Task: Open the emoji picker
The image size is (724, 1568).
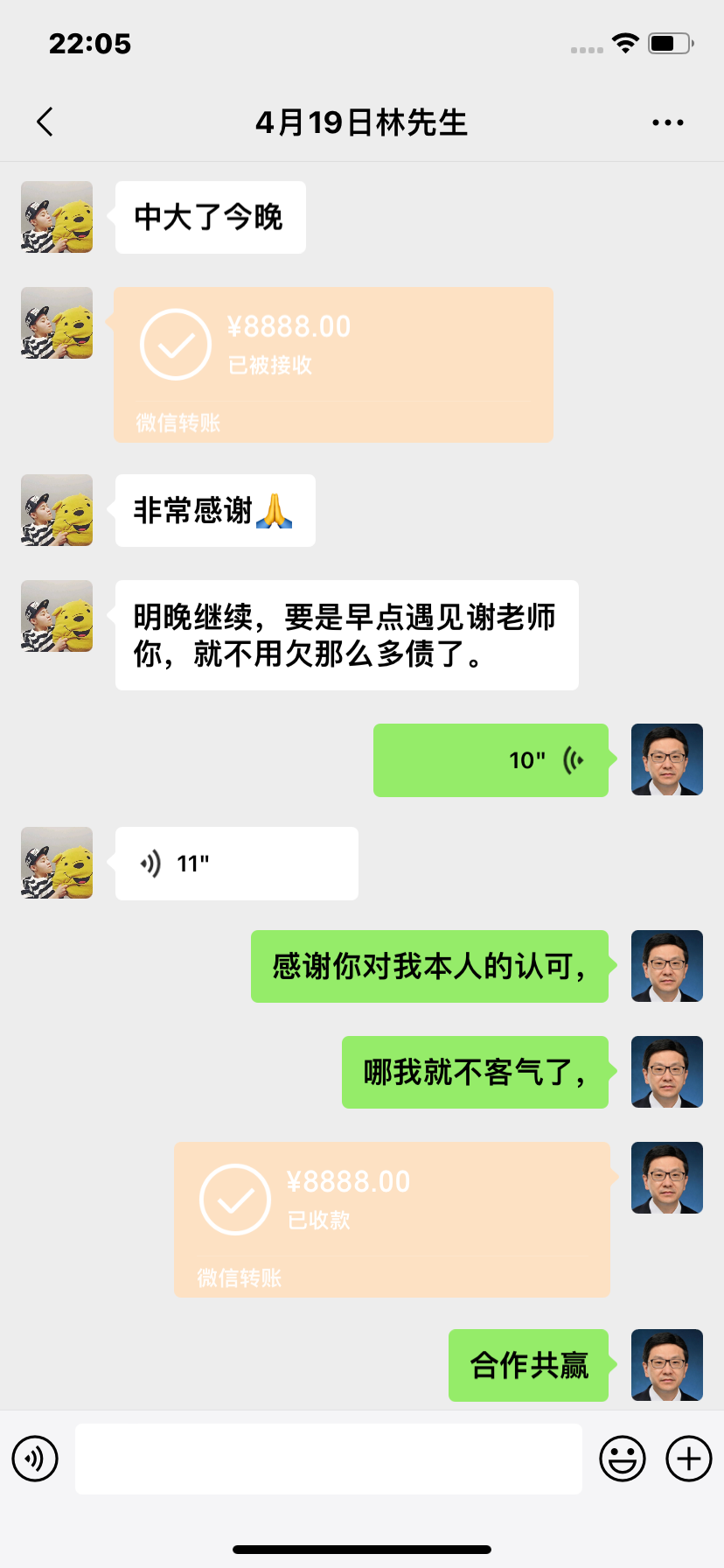Action: point(622,1459)
